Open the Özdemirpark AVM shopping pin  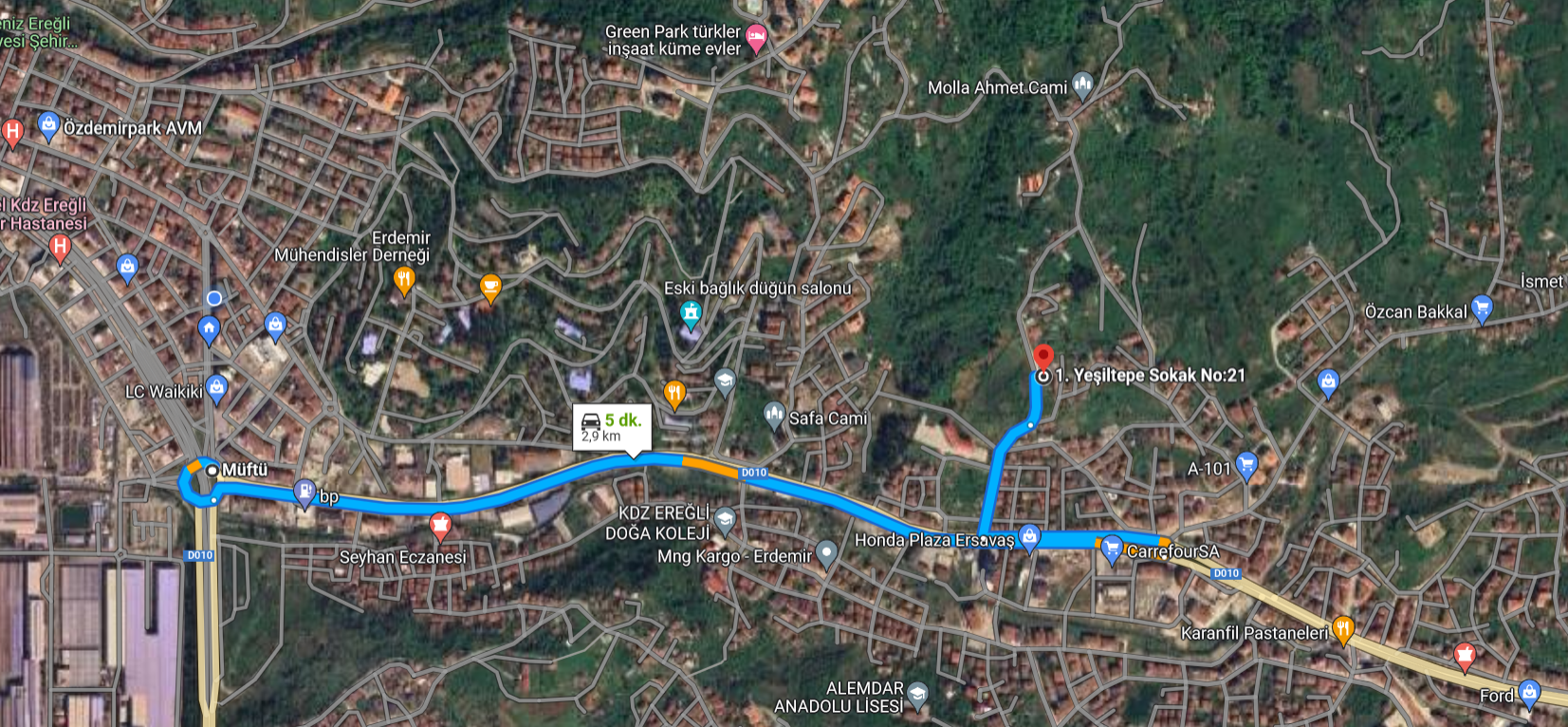tap(48, 124)
